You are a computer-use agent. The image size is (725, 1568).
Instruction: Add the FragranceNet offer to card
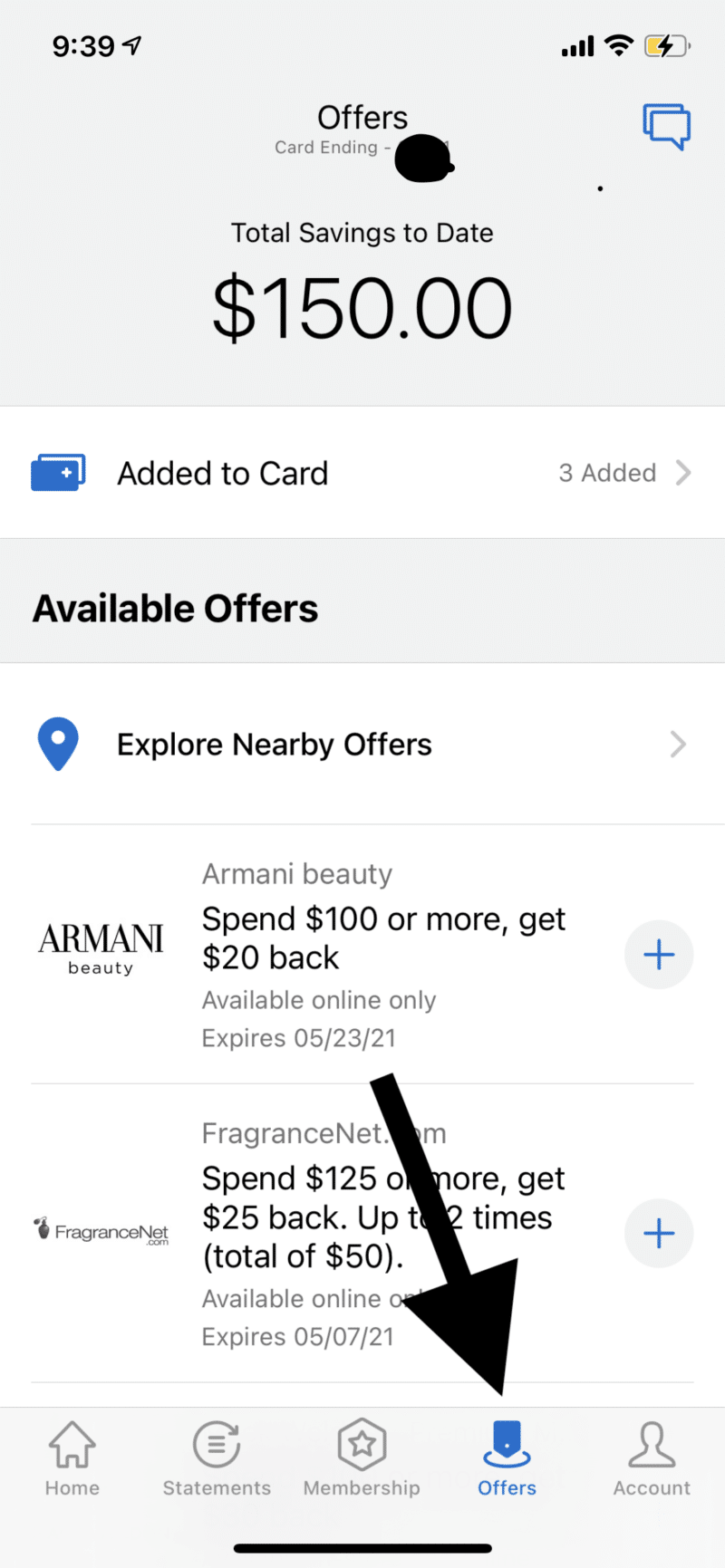[659, 1233]
